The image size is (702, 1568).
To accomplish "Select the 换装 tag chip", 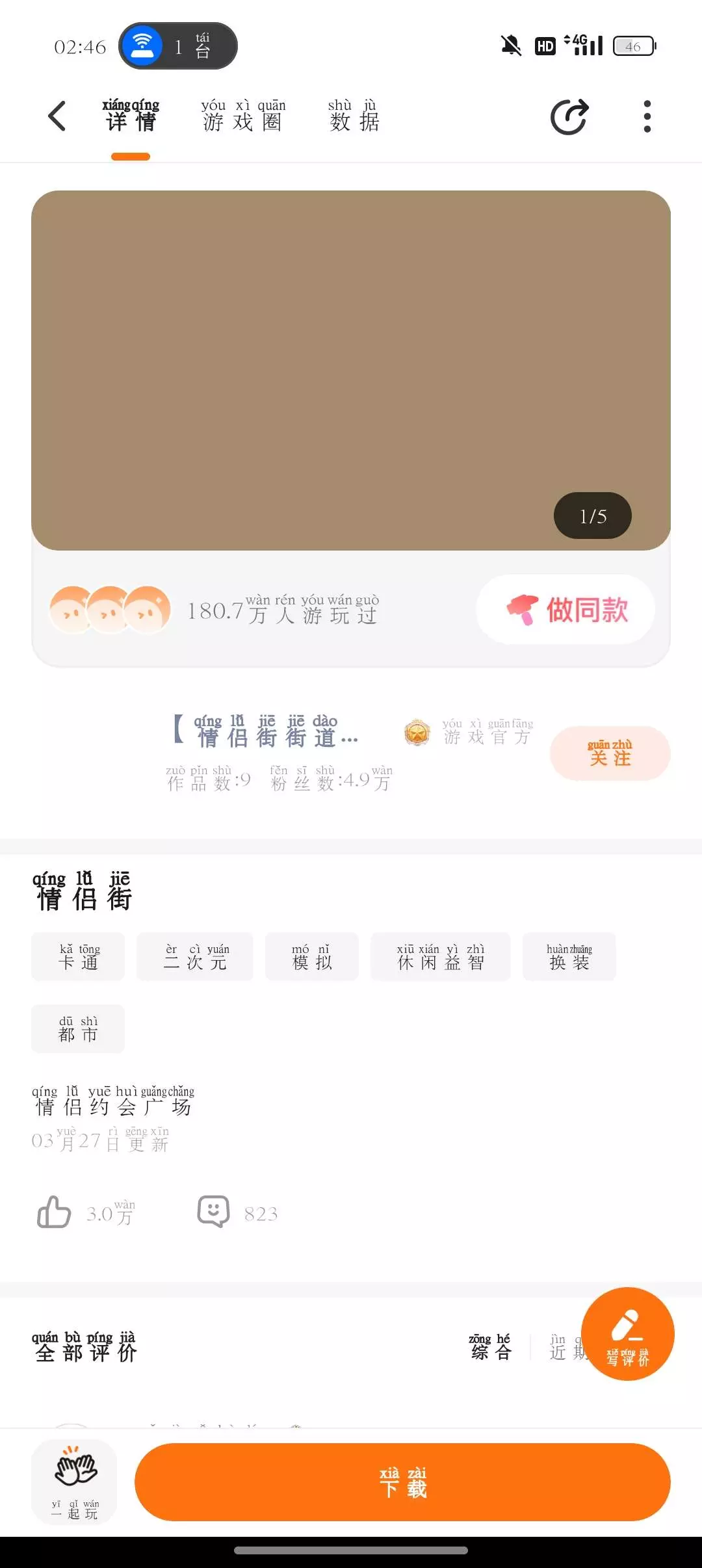I will (569, 956).
